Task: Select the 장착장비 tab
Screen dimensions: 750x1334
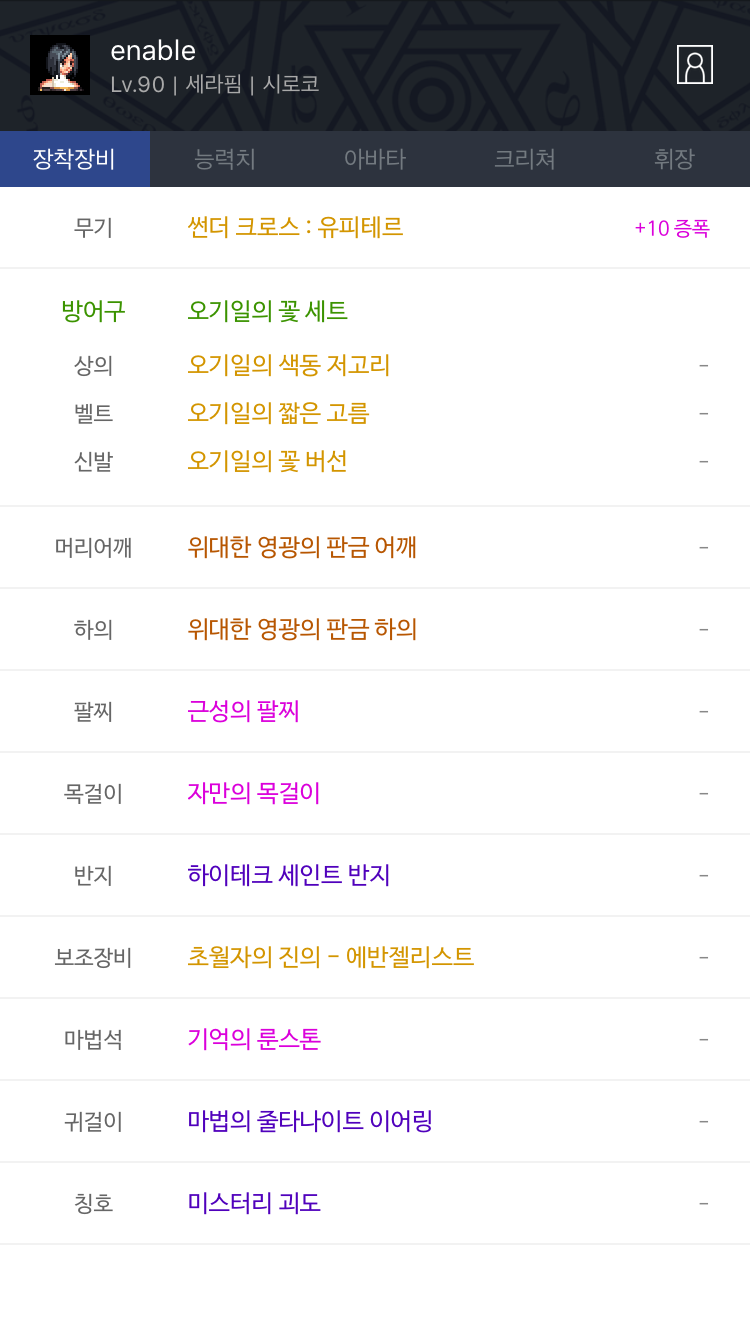Action: (x=75, y=159)
